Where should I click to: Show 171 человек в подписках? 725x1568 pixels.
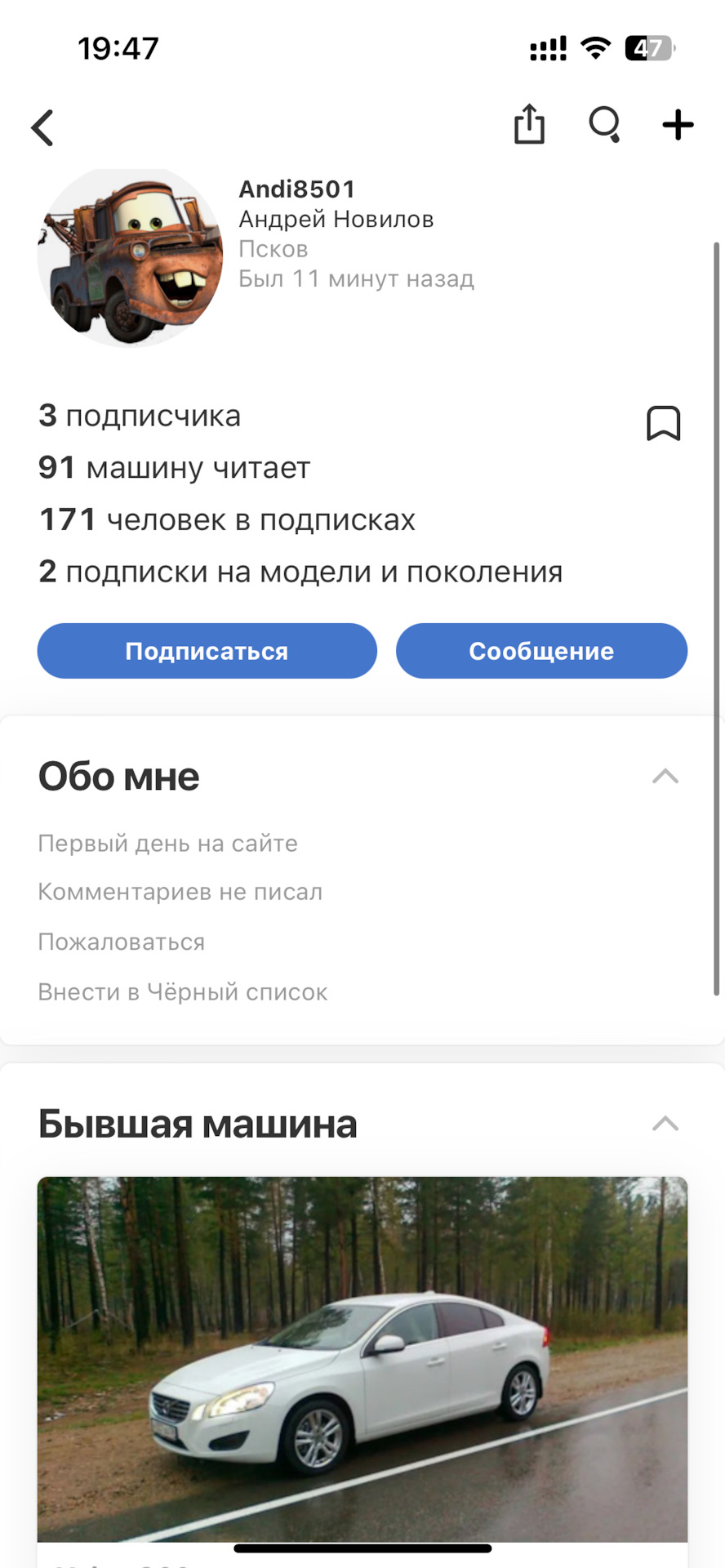(x=227, y=519)
